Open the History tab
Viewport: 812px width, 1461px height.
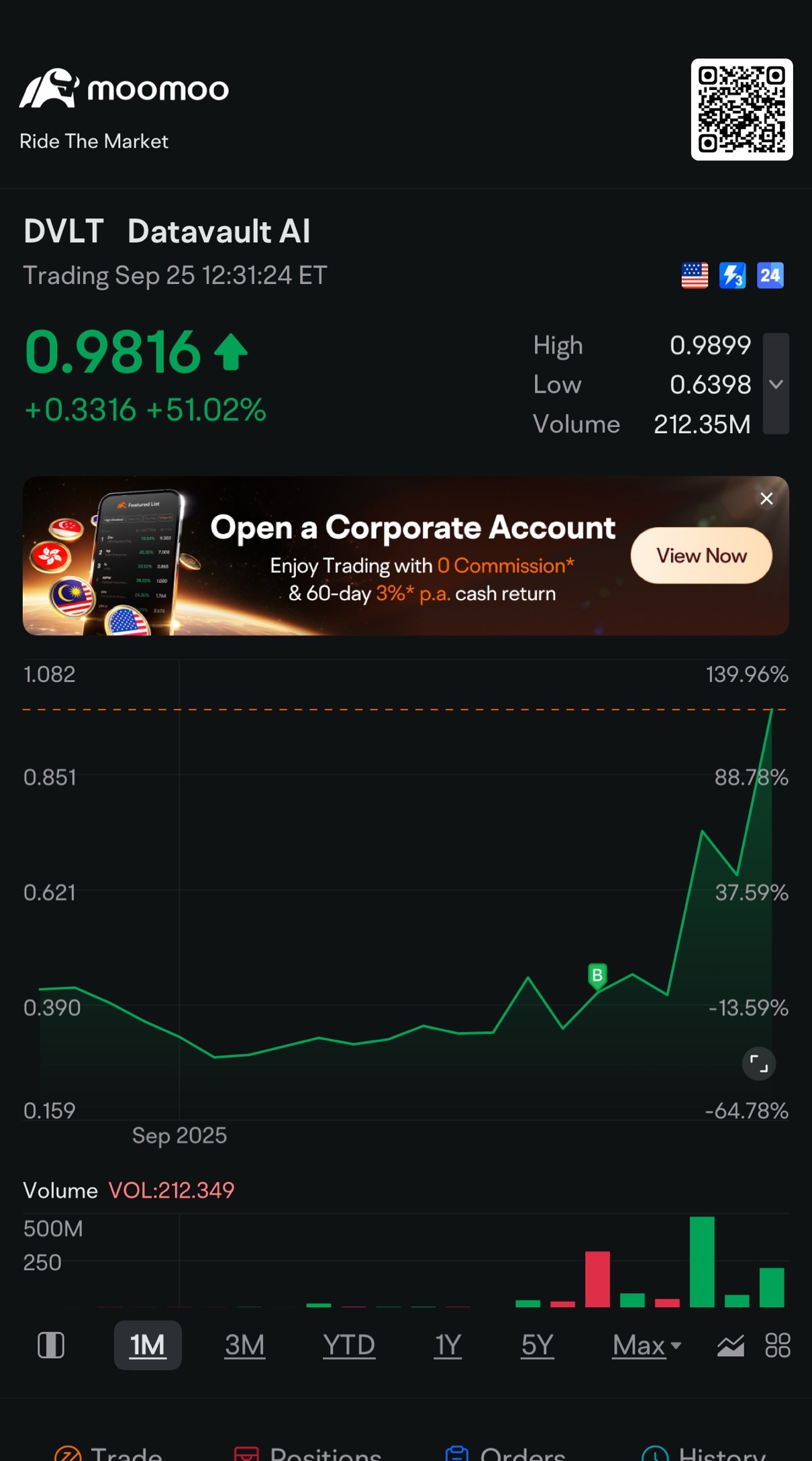(703, 1453)
